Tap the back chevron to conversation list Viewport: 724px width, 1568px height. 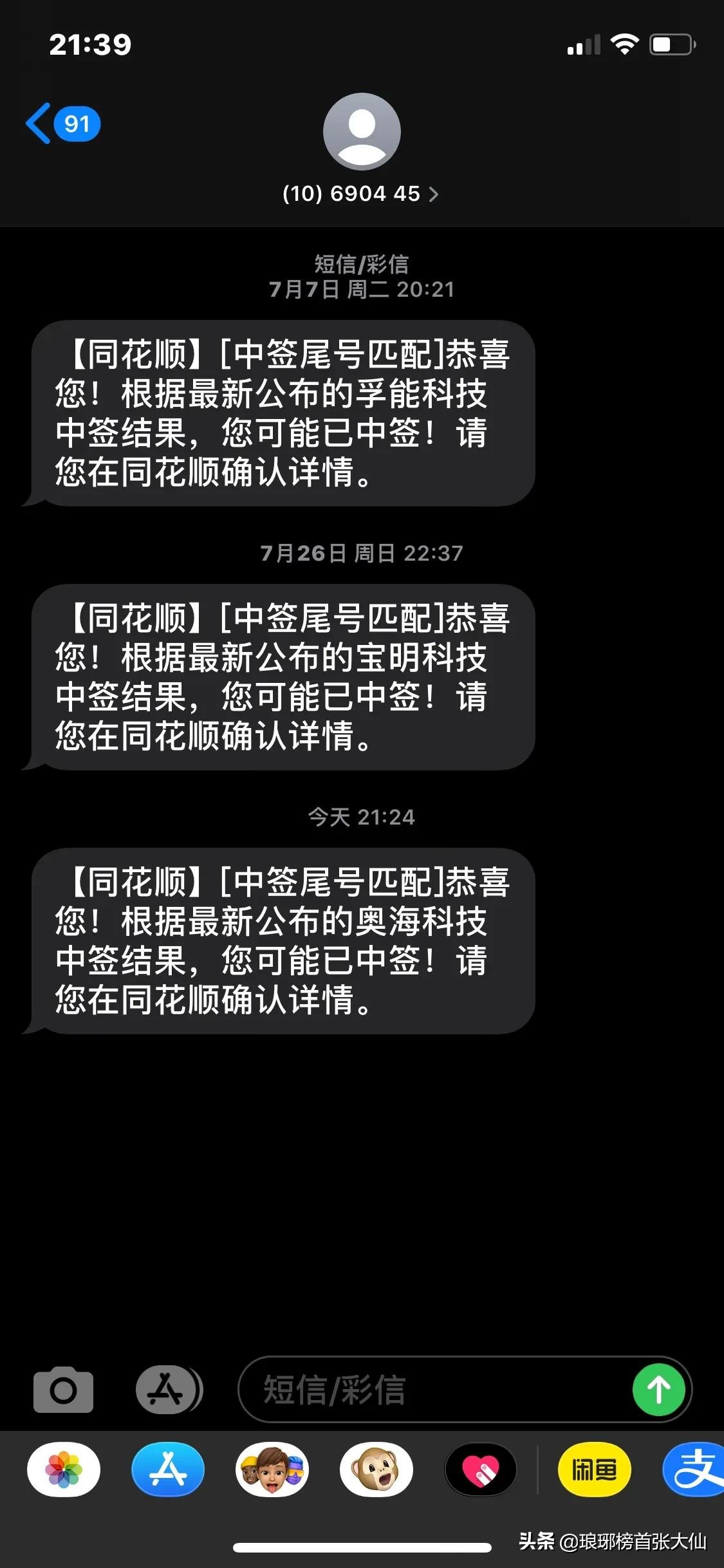[x=37, y=124]
